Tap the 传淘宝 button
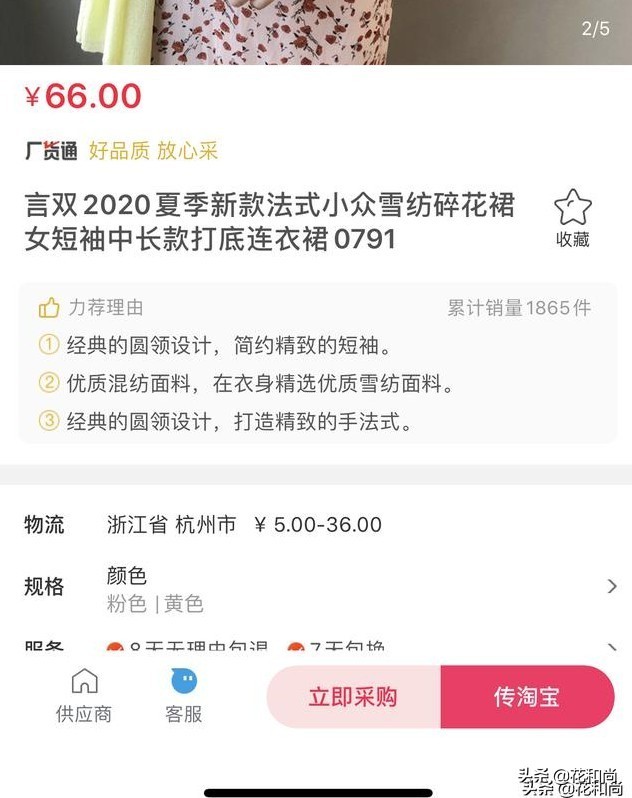 click(x=527, y=697)
